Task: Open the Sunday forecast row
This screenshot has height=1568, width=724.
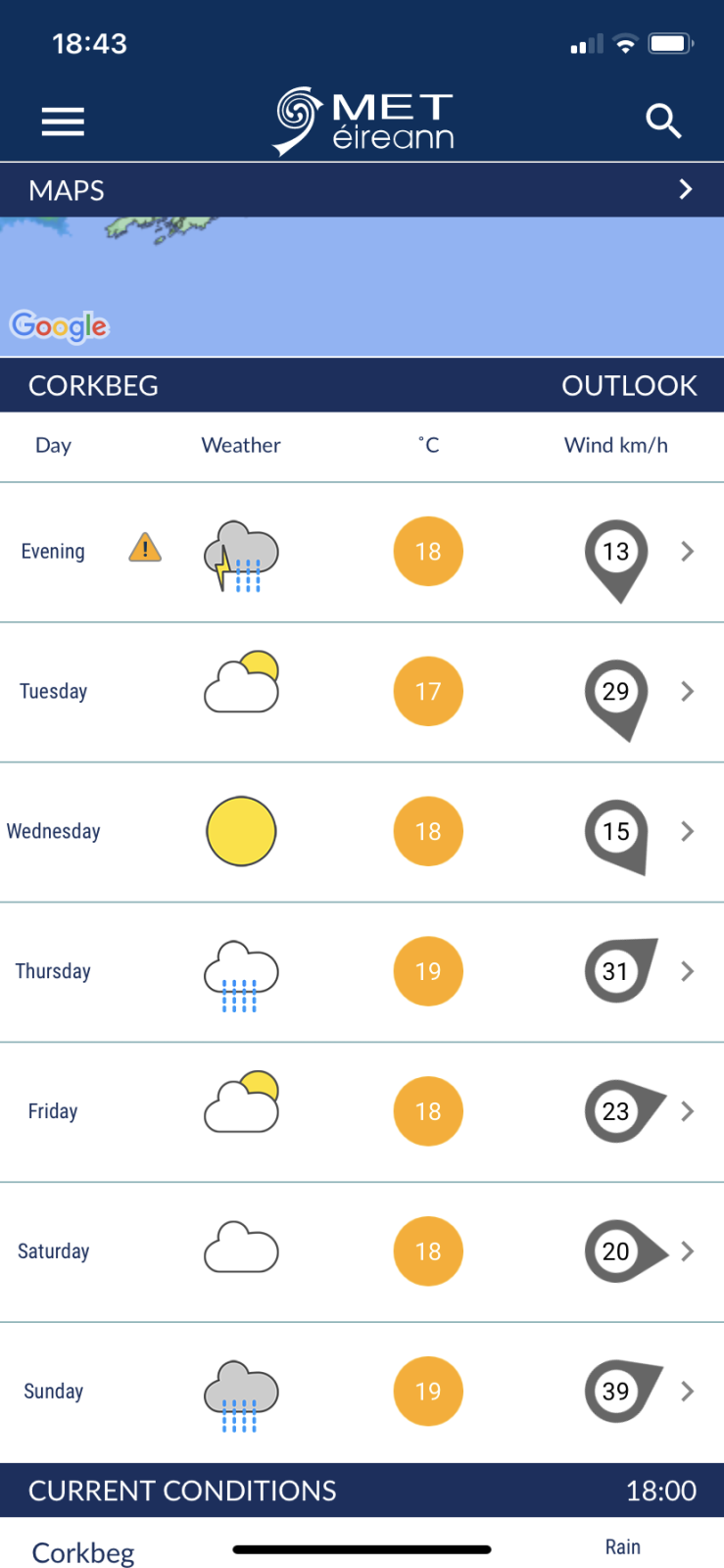Action: pos(687,1392)
